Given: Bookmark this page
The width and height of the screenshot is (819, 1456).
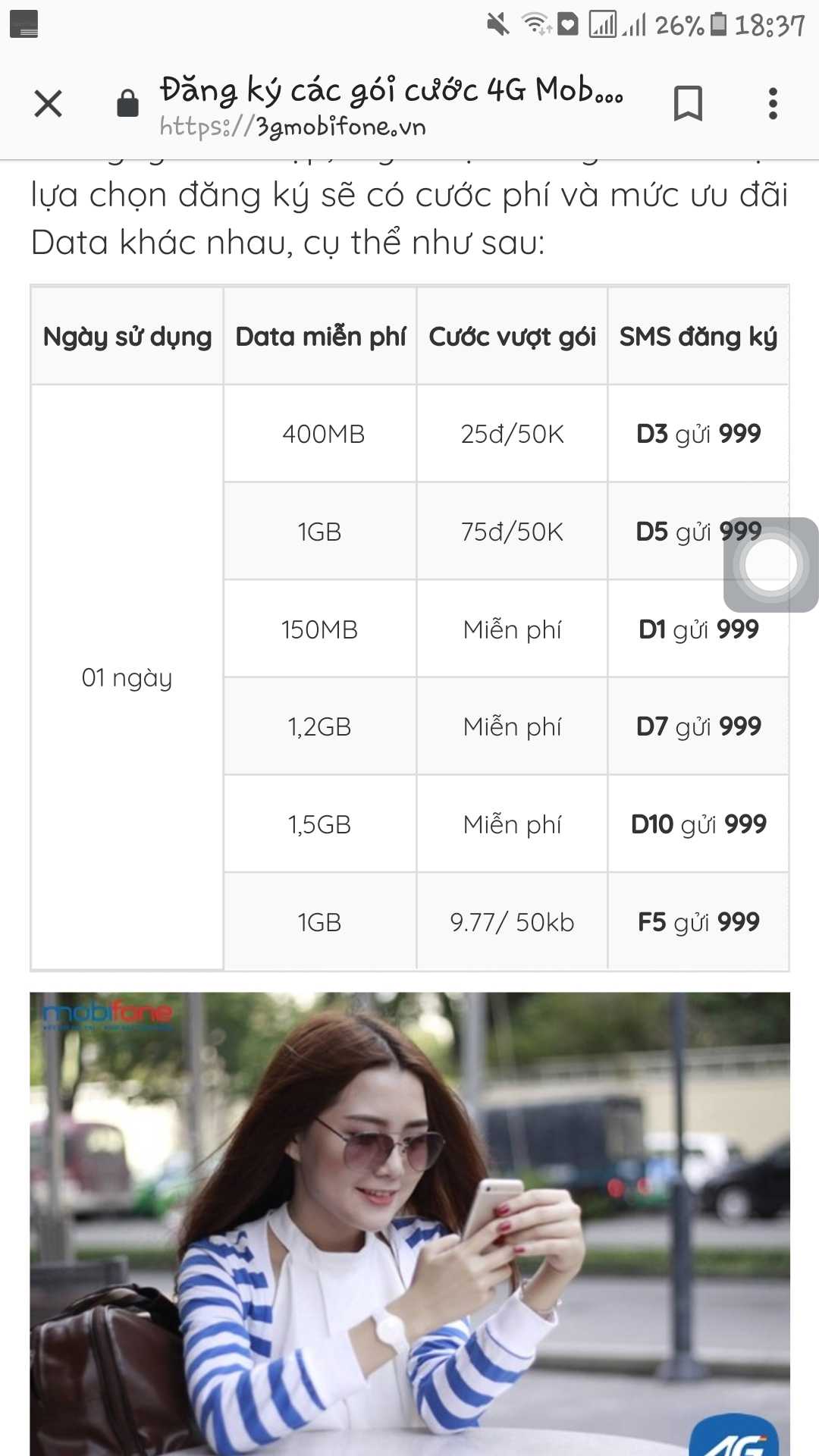Looking at the screenshot, I should [x=688, y=104].
